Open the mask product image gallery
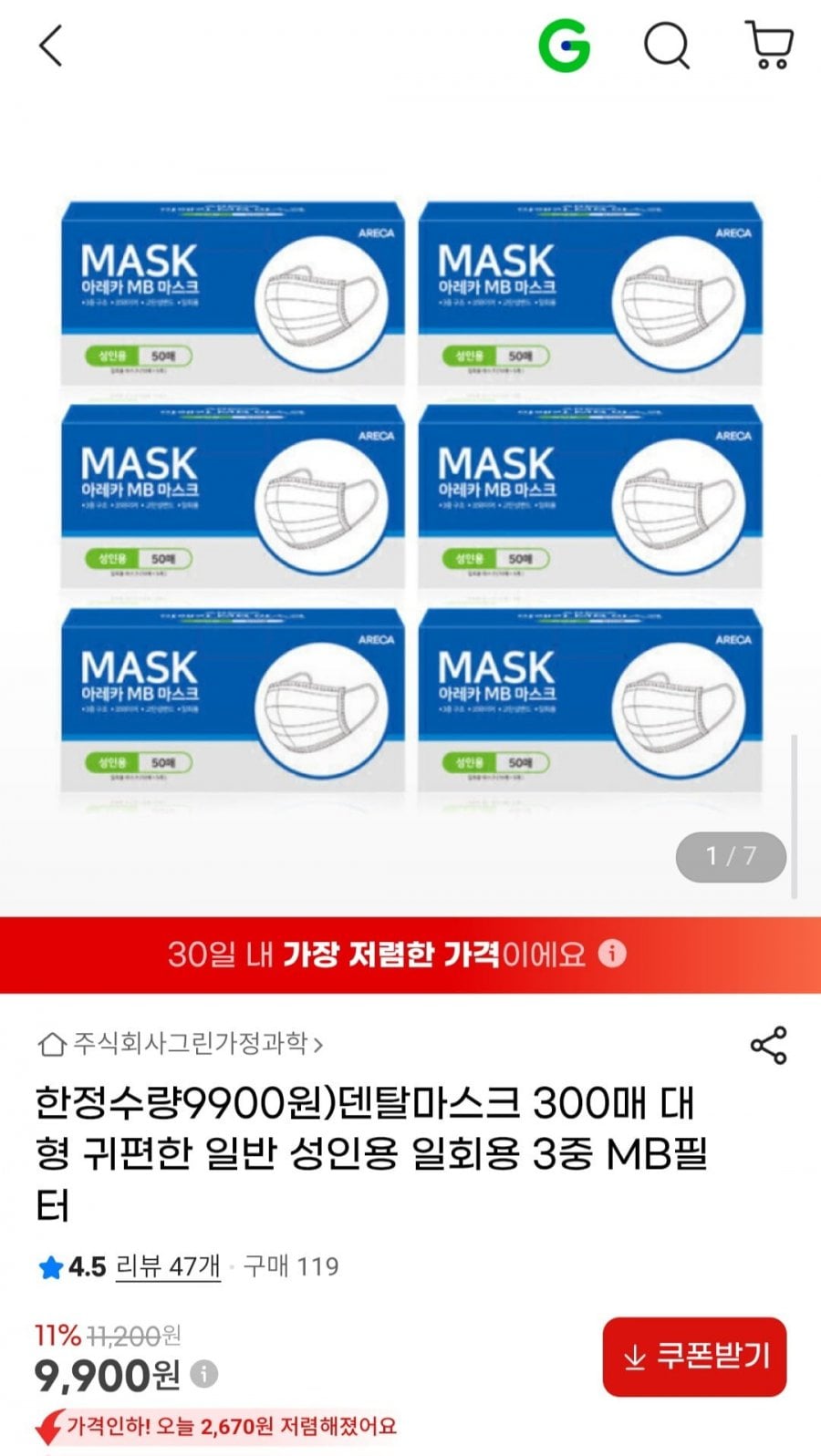This screenshot has width=821, height=1456. click(x=410, y=506)
